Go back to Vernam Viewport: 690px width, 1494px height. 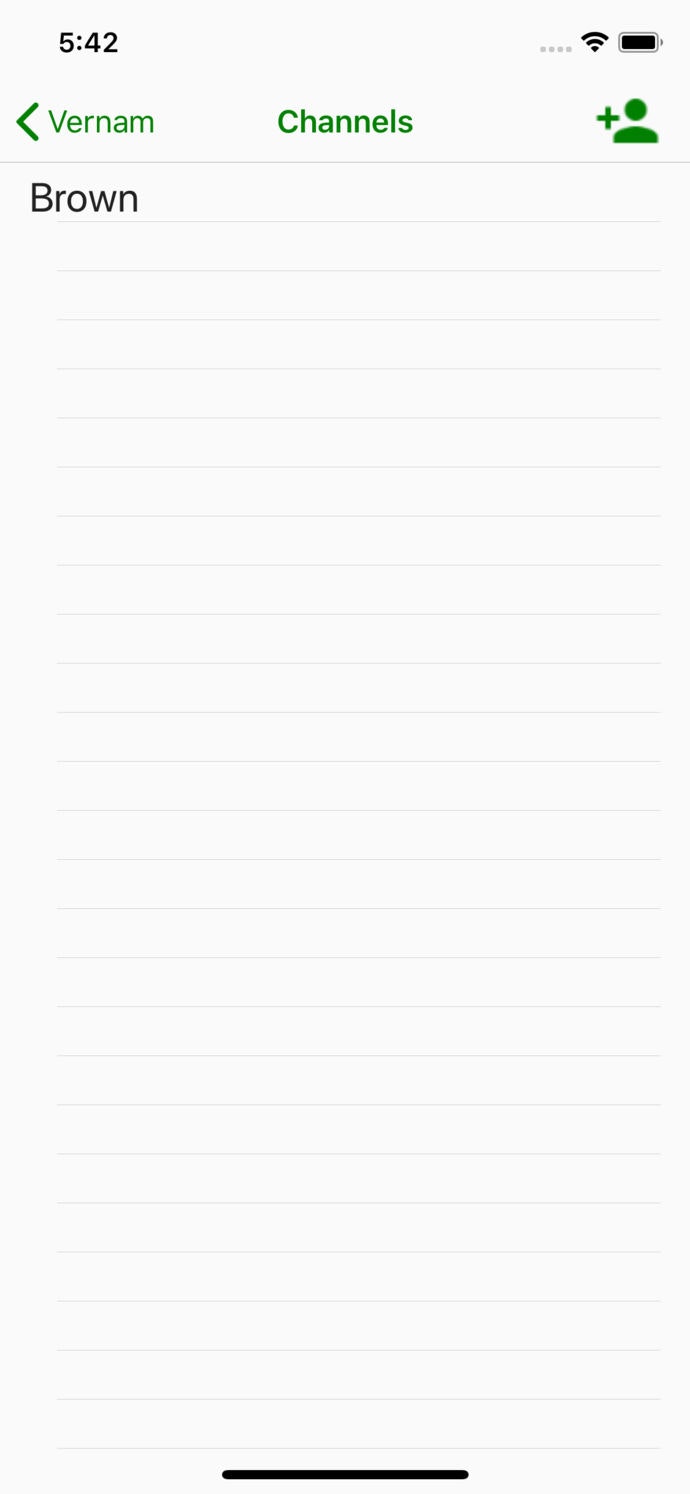pyautogui.click(x=86, y=122)
